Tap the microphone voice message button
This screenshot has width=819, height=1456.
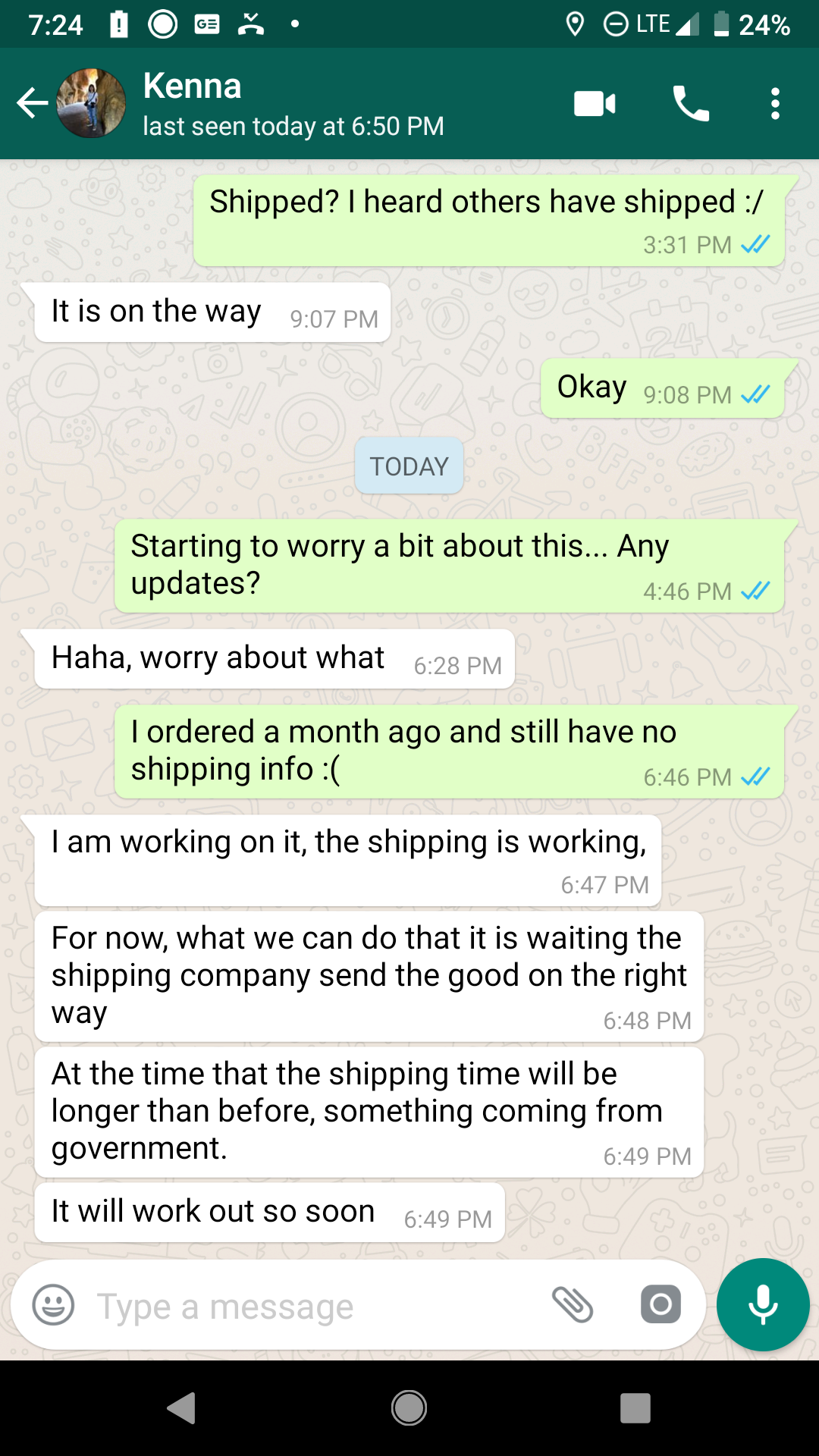click(763, 1305)
